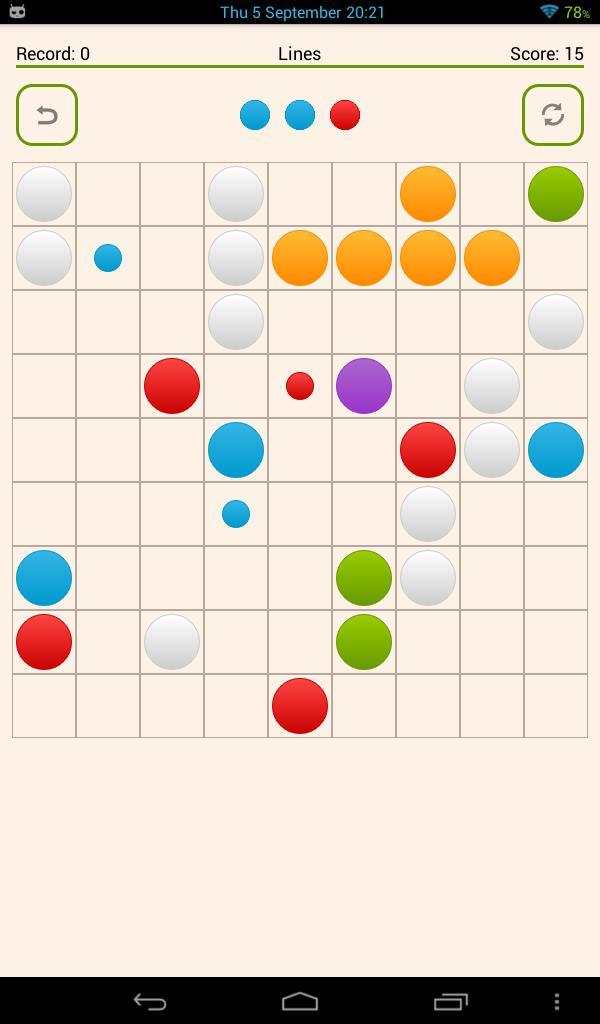Select the purple ball
The height and width of the screenshot is (1024, 600).
coord(364,386)
